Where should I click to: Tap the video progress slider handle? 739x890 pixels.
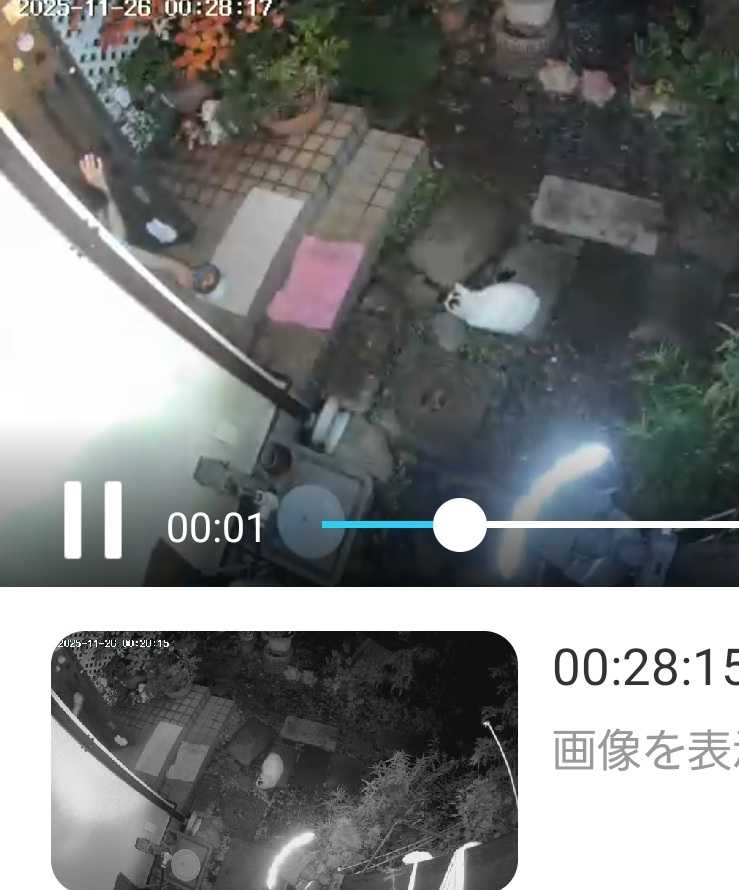click(x=459, y=524)
